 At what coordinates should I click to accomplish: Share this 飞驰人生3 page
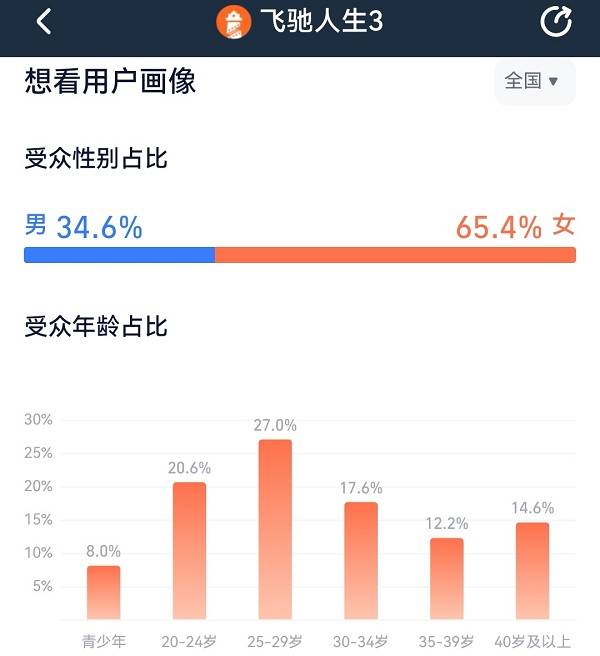[556, 21]
